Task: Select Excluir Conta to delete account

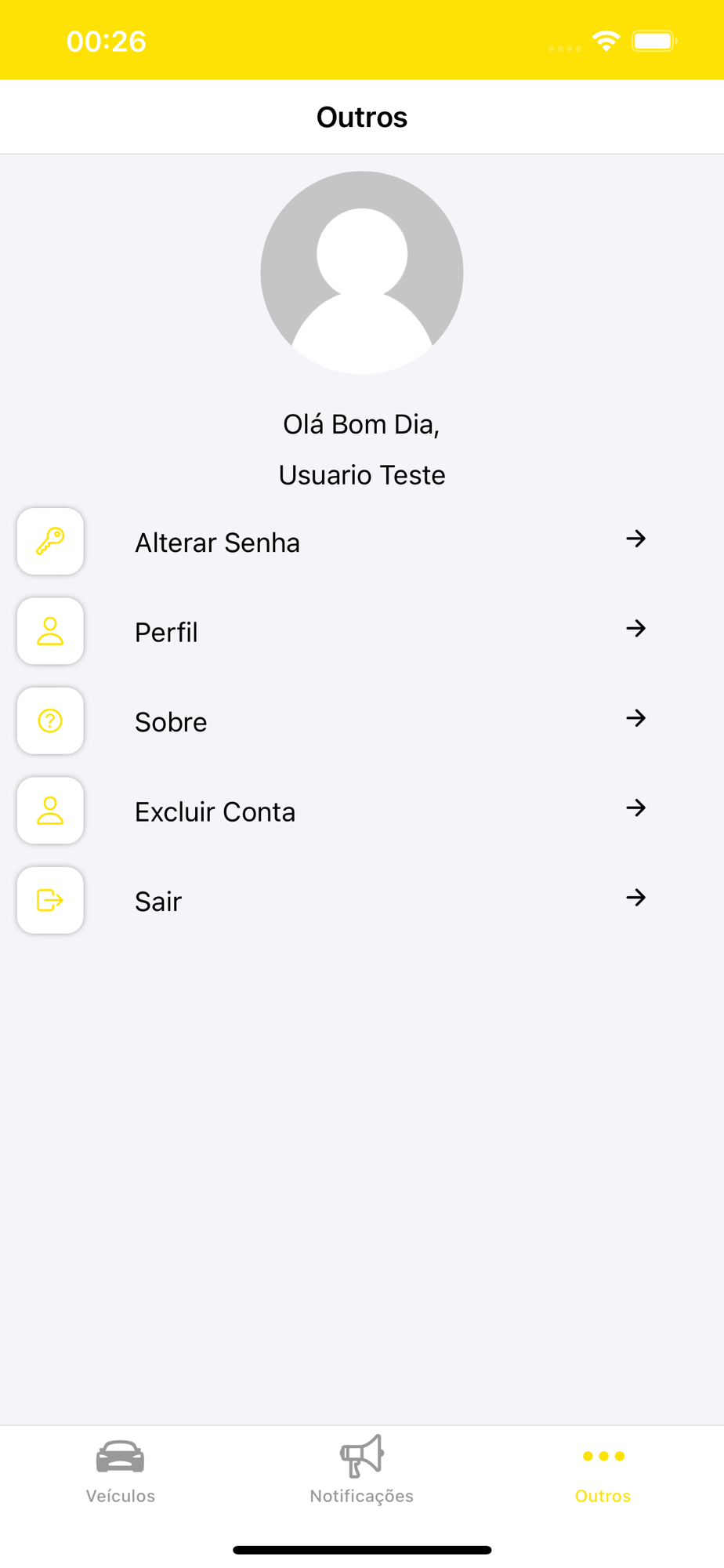Action: click(215, 811)
